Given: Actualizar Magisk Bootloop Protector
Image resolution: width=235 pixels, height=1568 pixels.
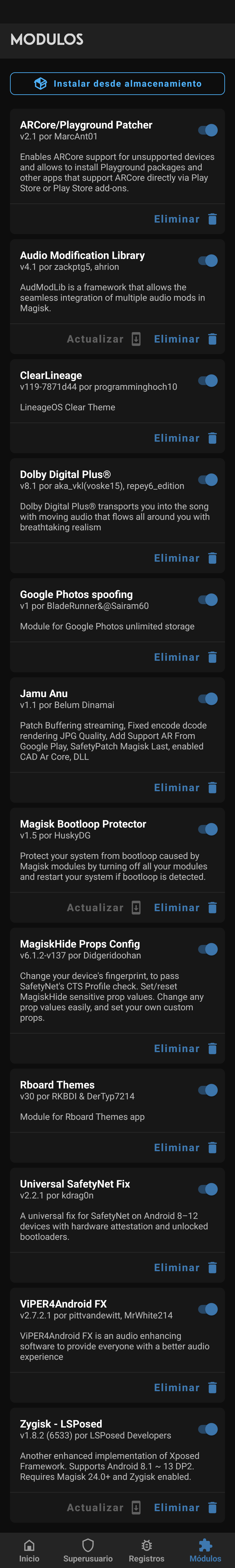Looking at the screenshot, I should point(104,907).
